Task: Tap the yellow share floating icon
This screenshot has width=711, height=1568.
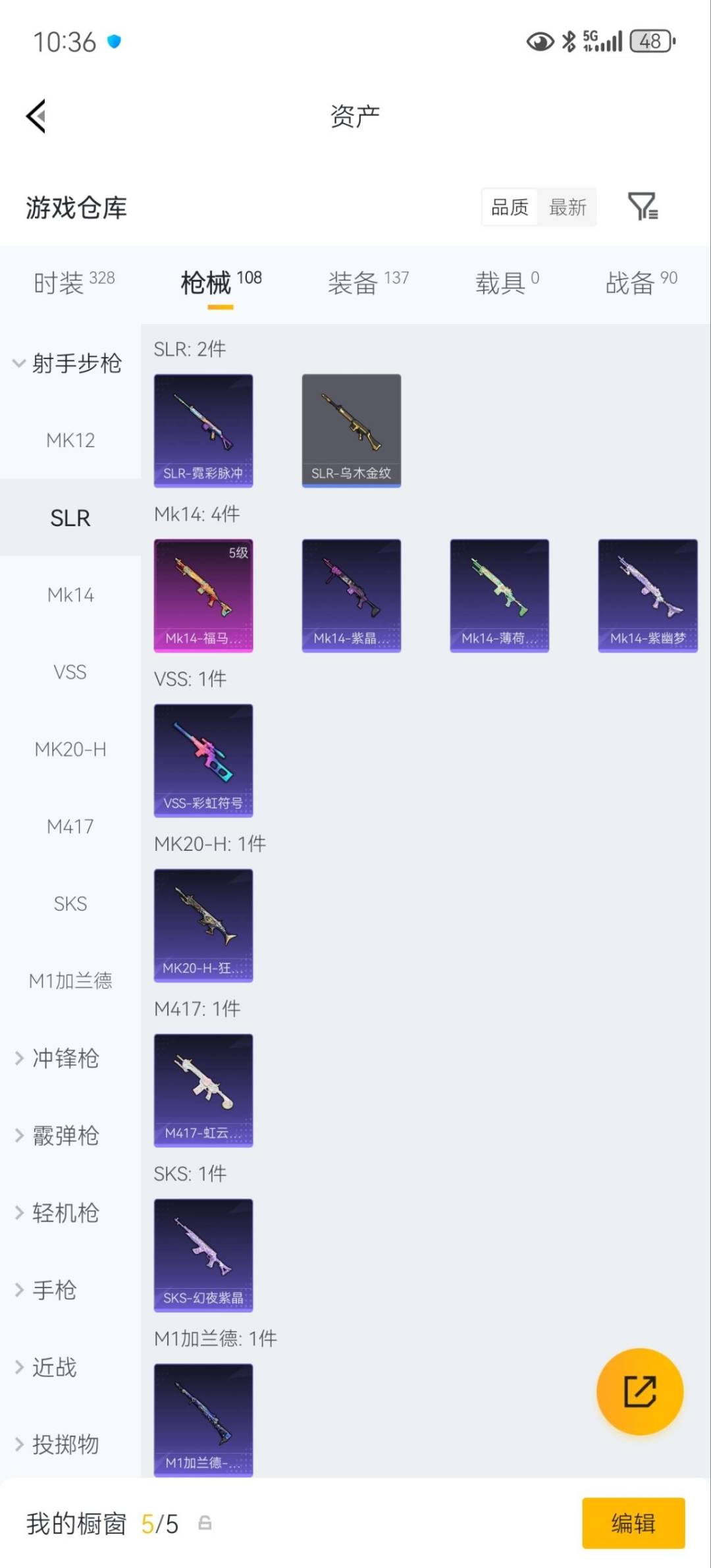Action: click(x=639, y=1391)
